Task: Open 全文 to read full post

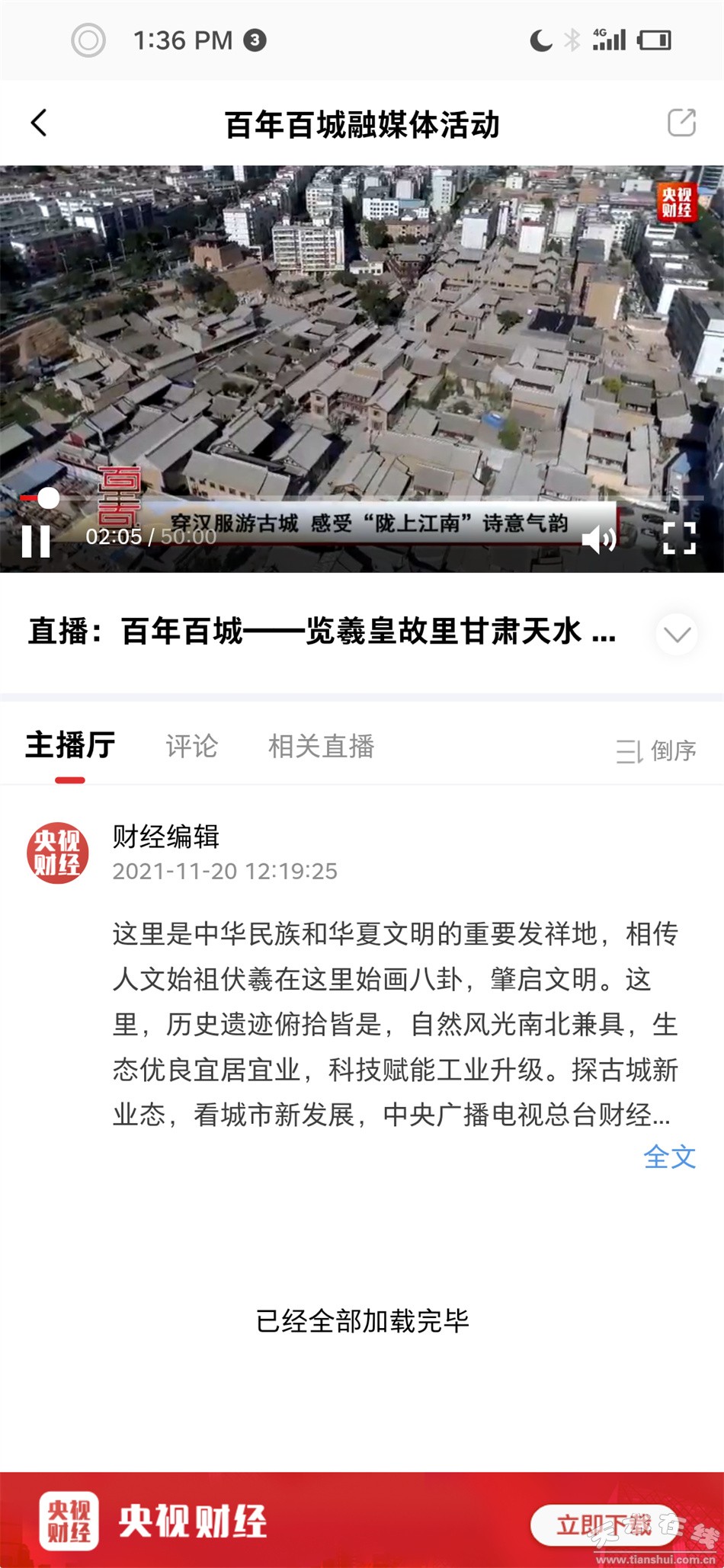Action: pos(669,1157)
